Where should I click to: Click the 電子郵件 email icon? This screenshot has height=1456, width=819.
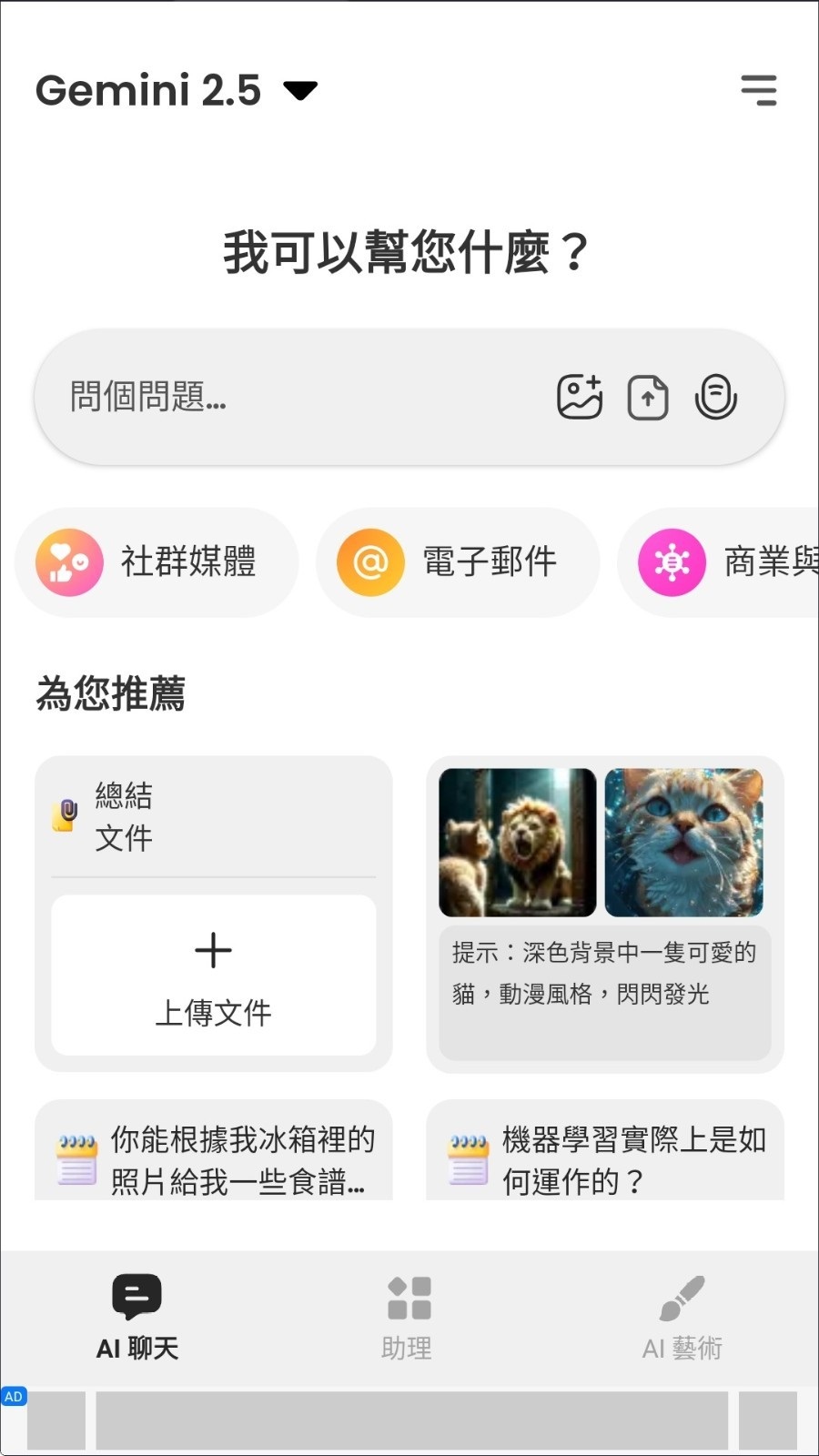(369, 561)
